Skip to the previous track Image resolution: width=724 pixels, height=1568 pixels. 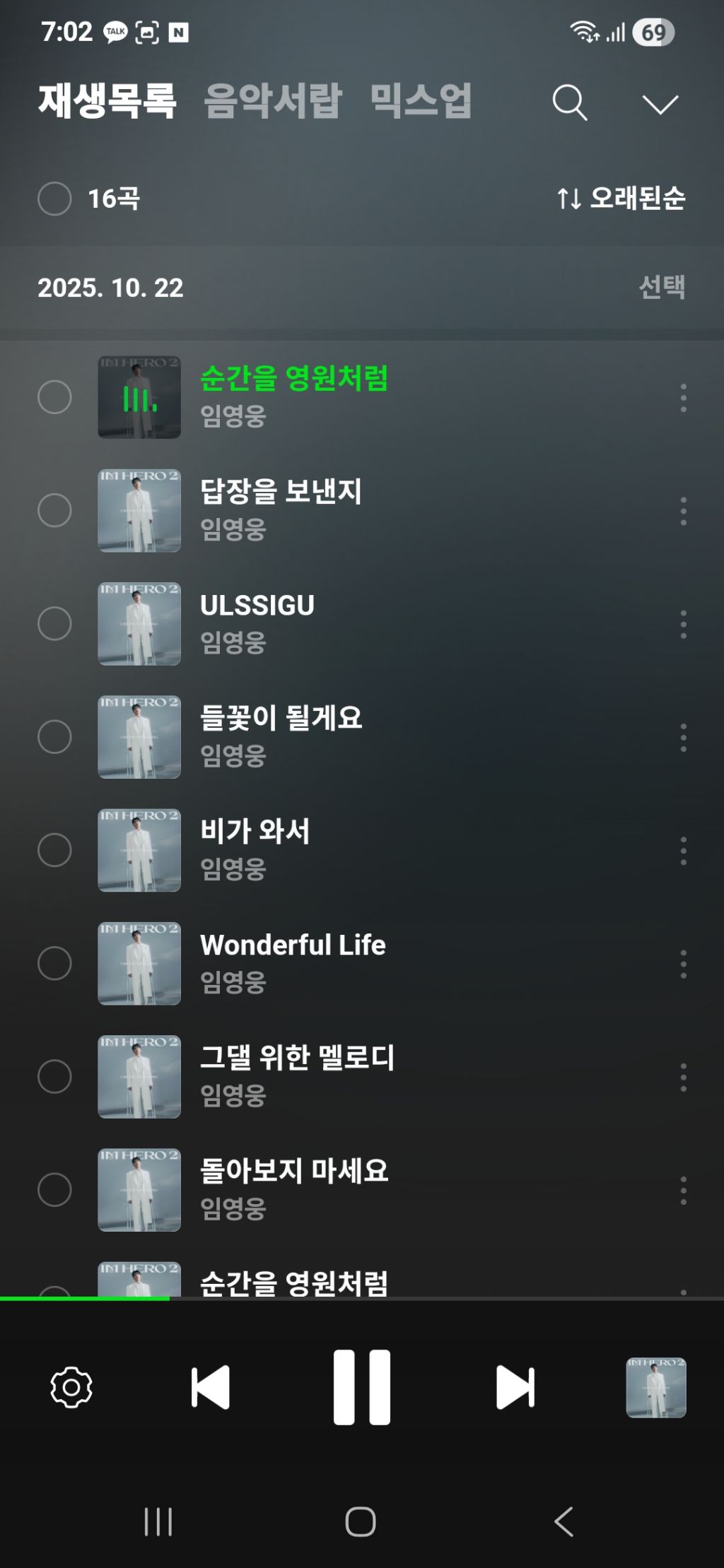[211, 1388]
